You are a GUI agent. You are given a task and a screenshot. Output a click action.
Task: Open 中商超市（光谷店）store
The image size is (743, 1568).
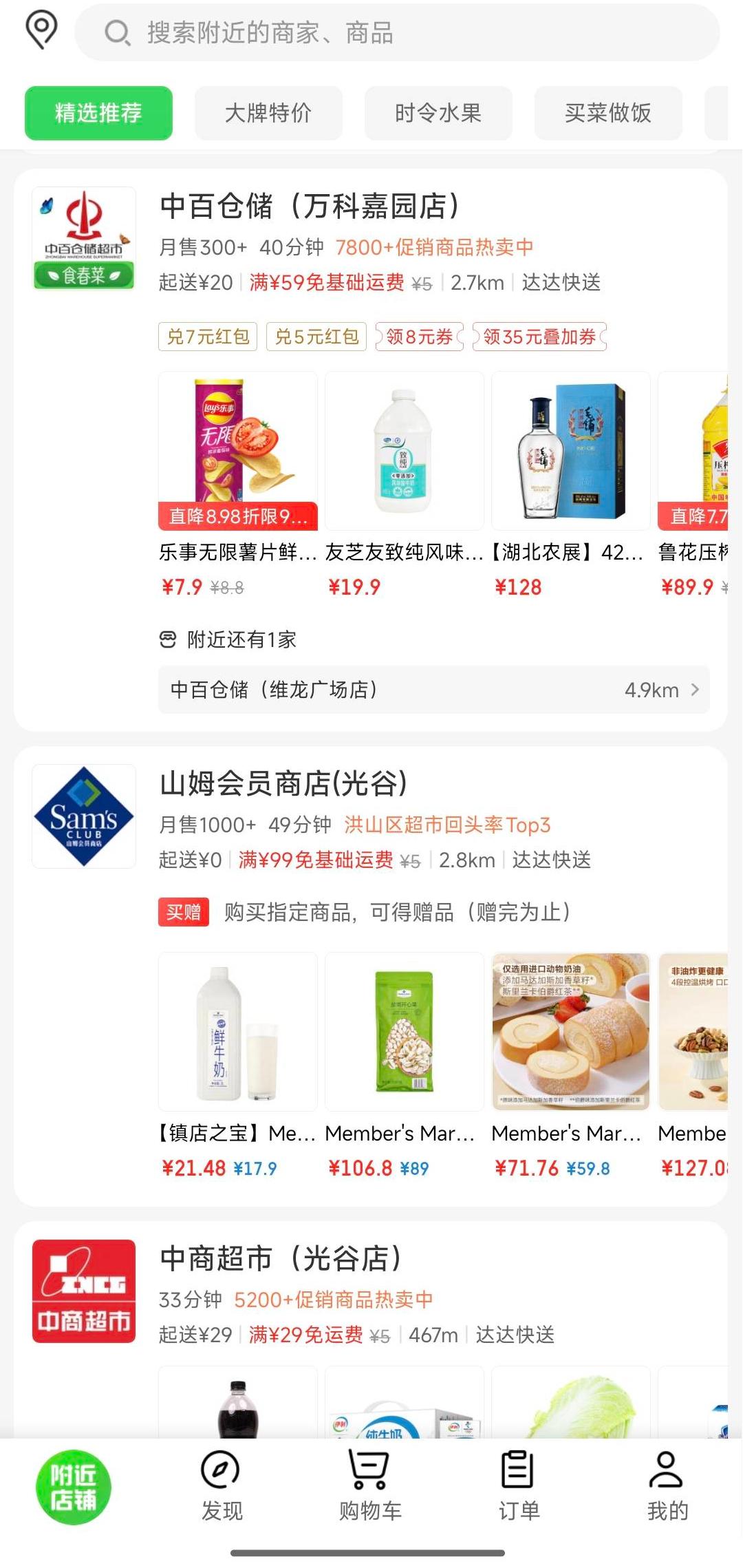(x=281, y=1258)
